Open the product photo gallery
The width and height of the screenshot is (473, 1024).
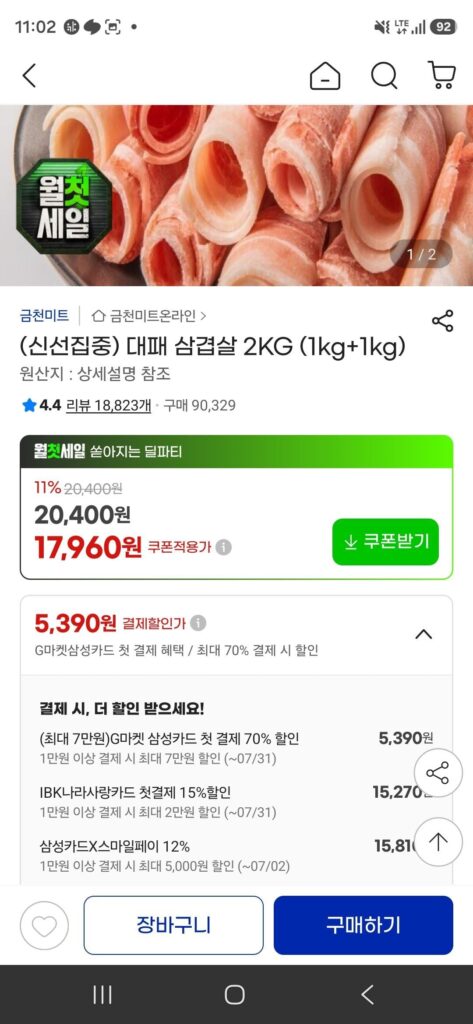point(236,195)
